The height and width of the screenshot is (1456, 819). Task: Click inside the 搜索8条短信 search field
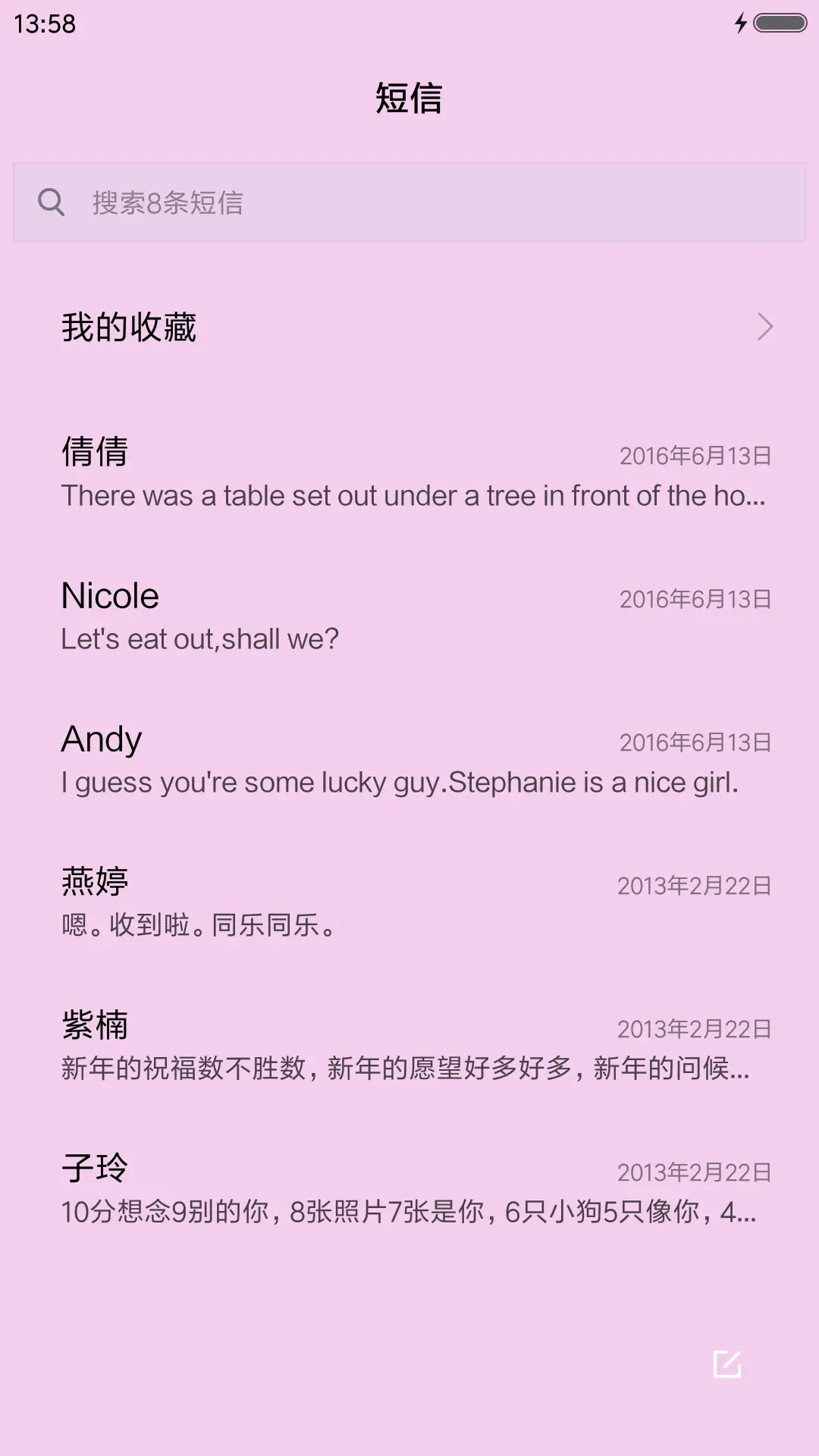click(x=303, y=202)
